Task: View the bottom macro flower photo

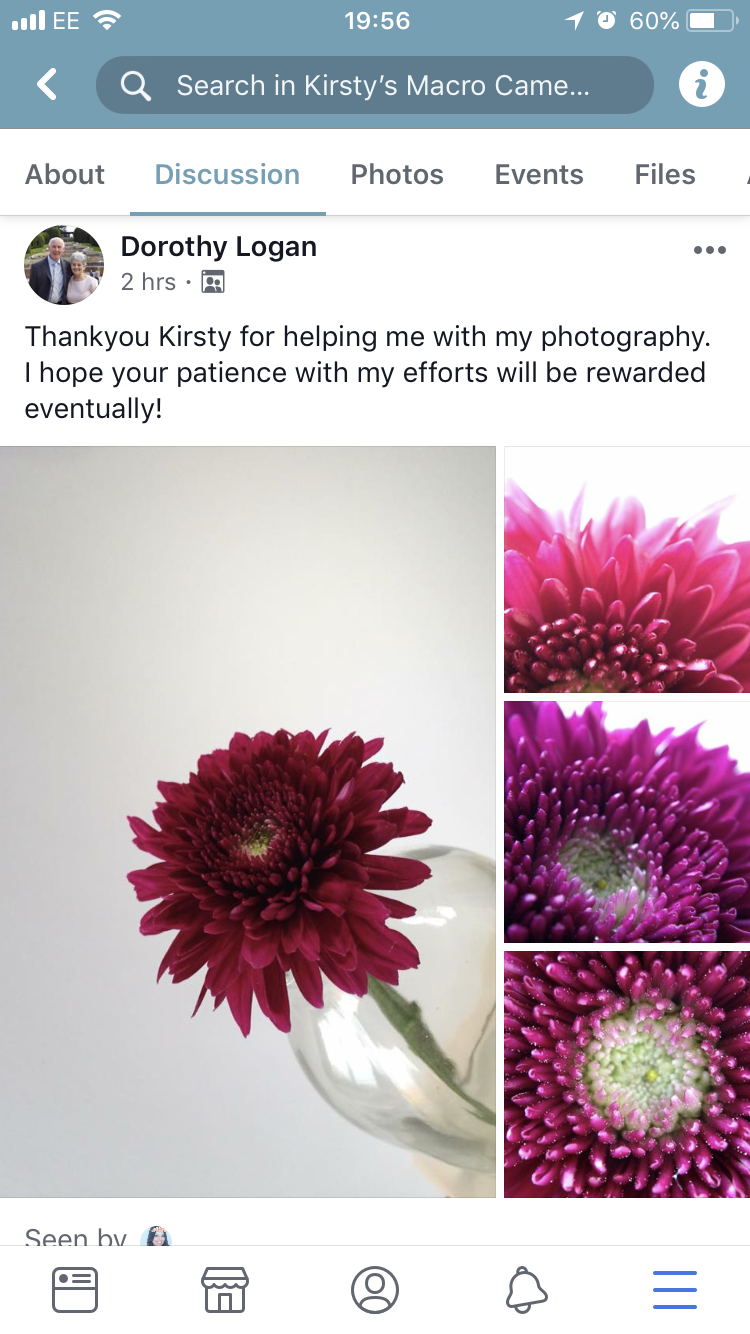Action: coord(627,1073)
